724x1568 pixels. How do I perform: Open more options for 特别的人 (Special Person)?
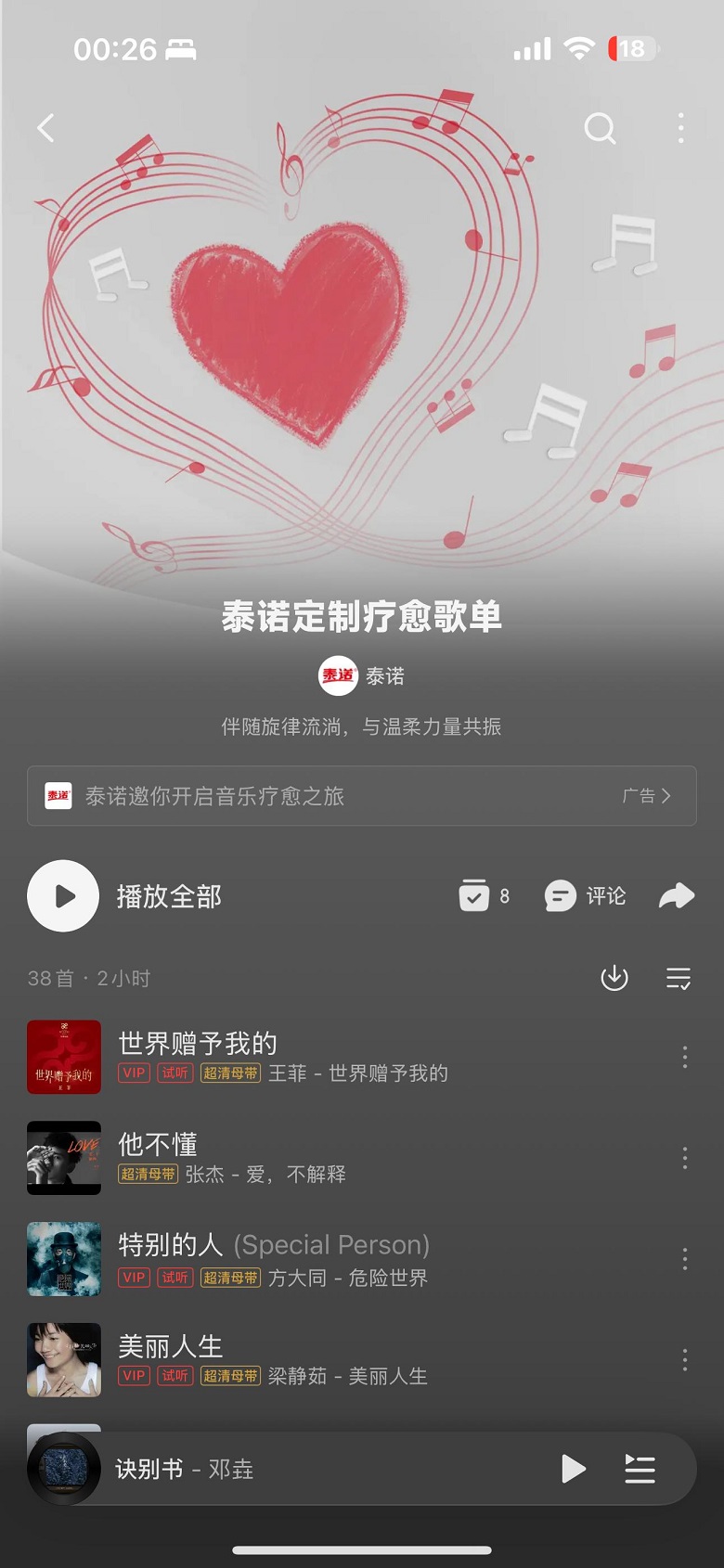685,1259
